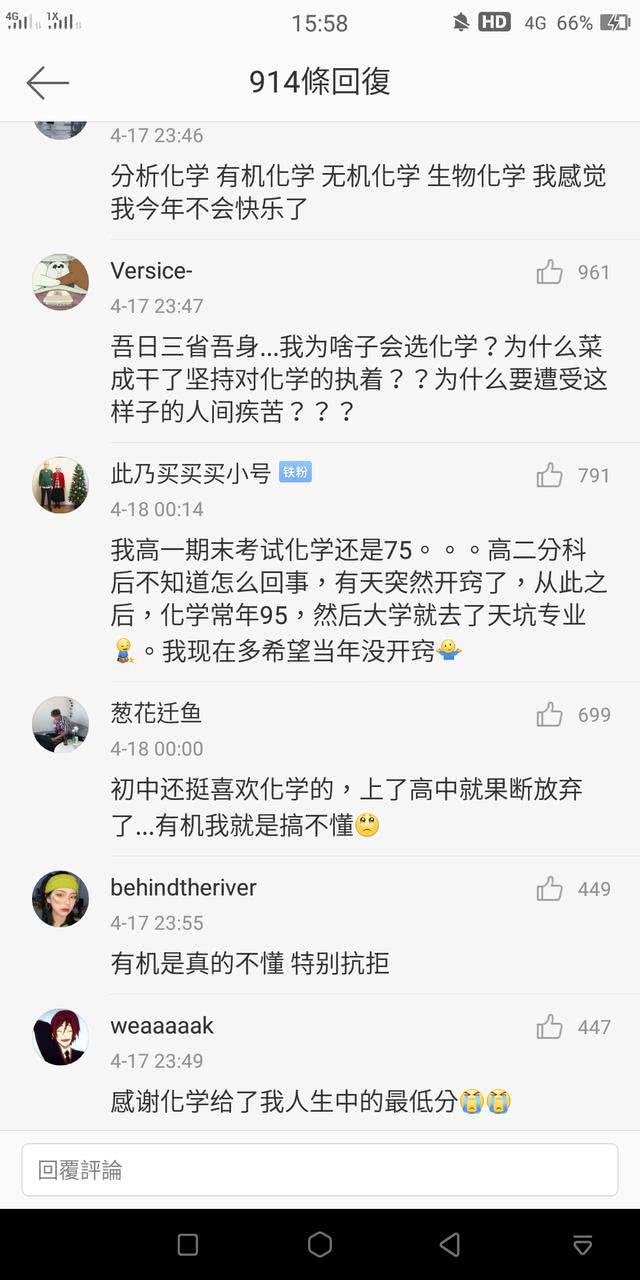Open 此乃买买买小号's profile avatar
Viewport: 640px width, 1280px height.
point(61,485)
